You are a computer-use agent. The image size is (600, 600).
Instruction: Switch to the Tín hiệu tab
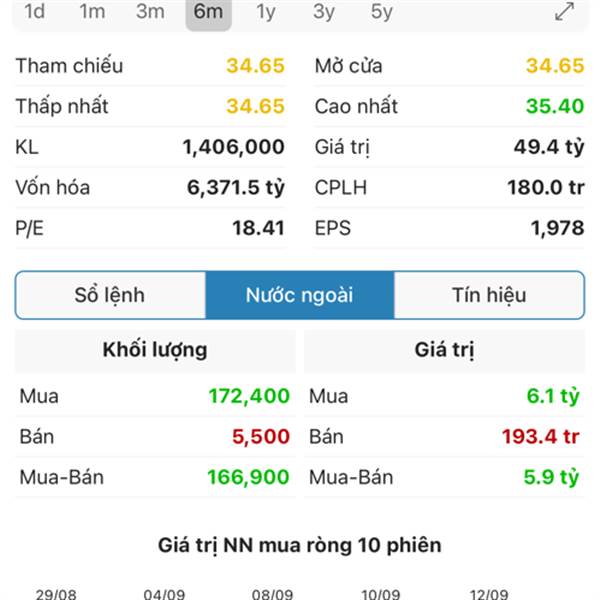tap(489, 295)
